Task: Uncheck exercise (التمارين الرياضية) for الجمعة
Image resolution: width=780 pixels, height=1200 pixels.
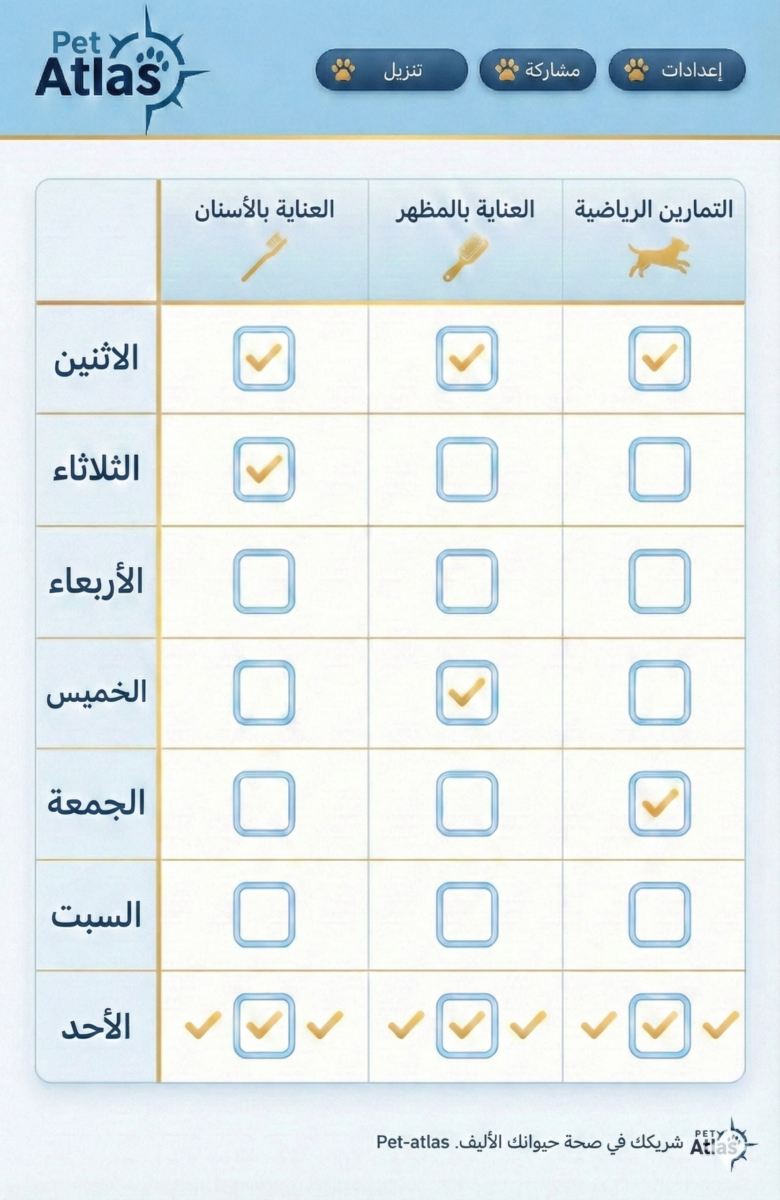Action: (x=659, y=803)
